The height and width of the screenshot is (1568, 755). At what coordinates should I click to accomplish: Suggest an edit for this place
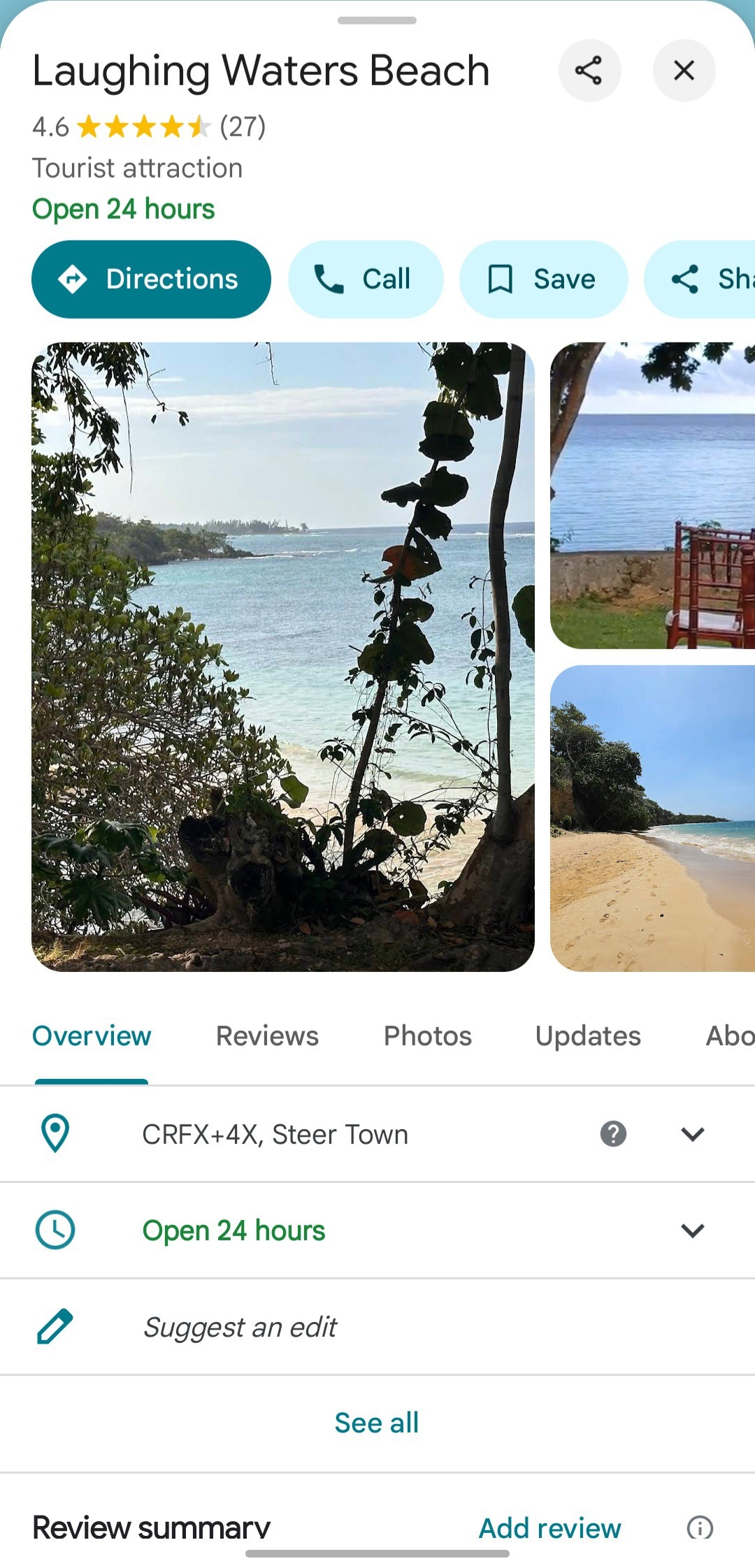click(240, 1327)
